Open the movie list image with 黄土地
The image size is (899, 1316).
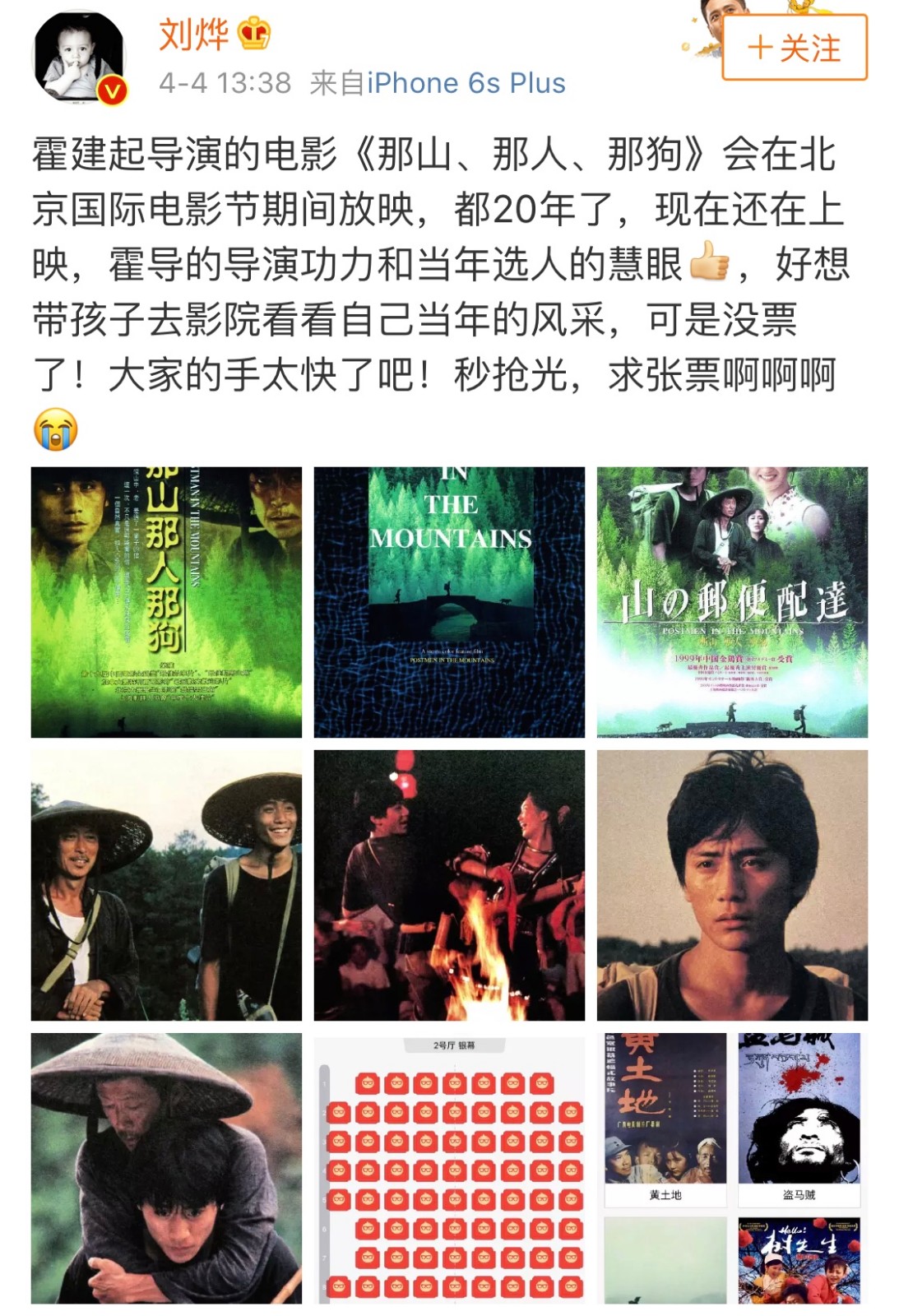[732, 1168]
